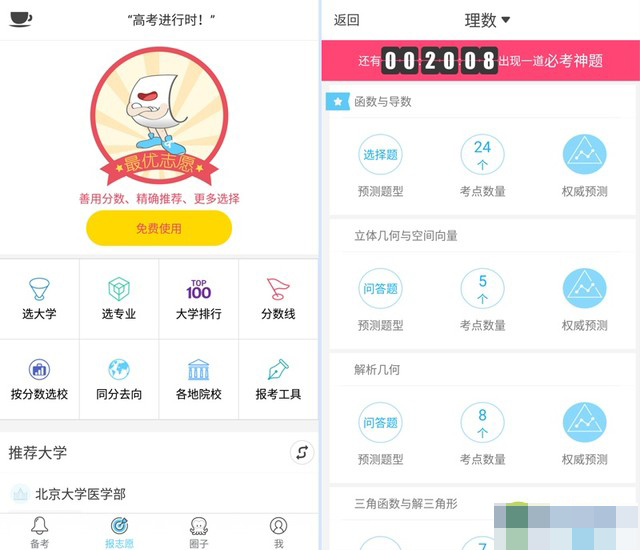Open 选大学 option
The height and width of the screenshot is (550, 640).
coord(39,298)
